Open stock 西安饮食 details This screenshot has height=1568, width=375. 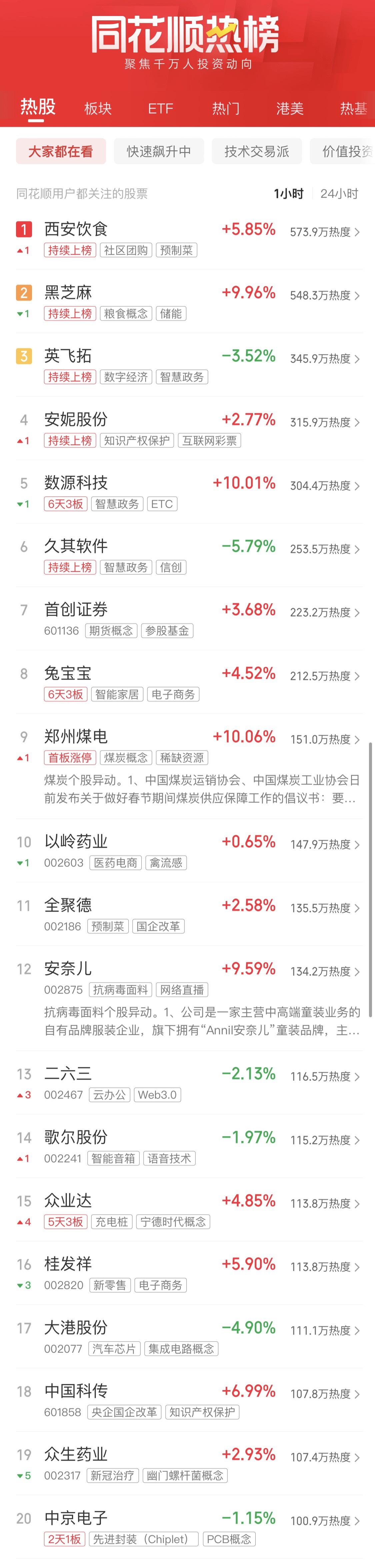click(76, 229)
